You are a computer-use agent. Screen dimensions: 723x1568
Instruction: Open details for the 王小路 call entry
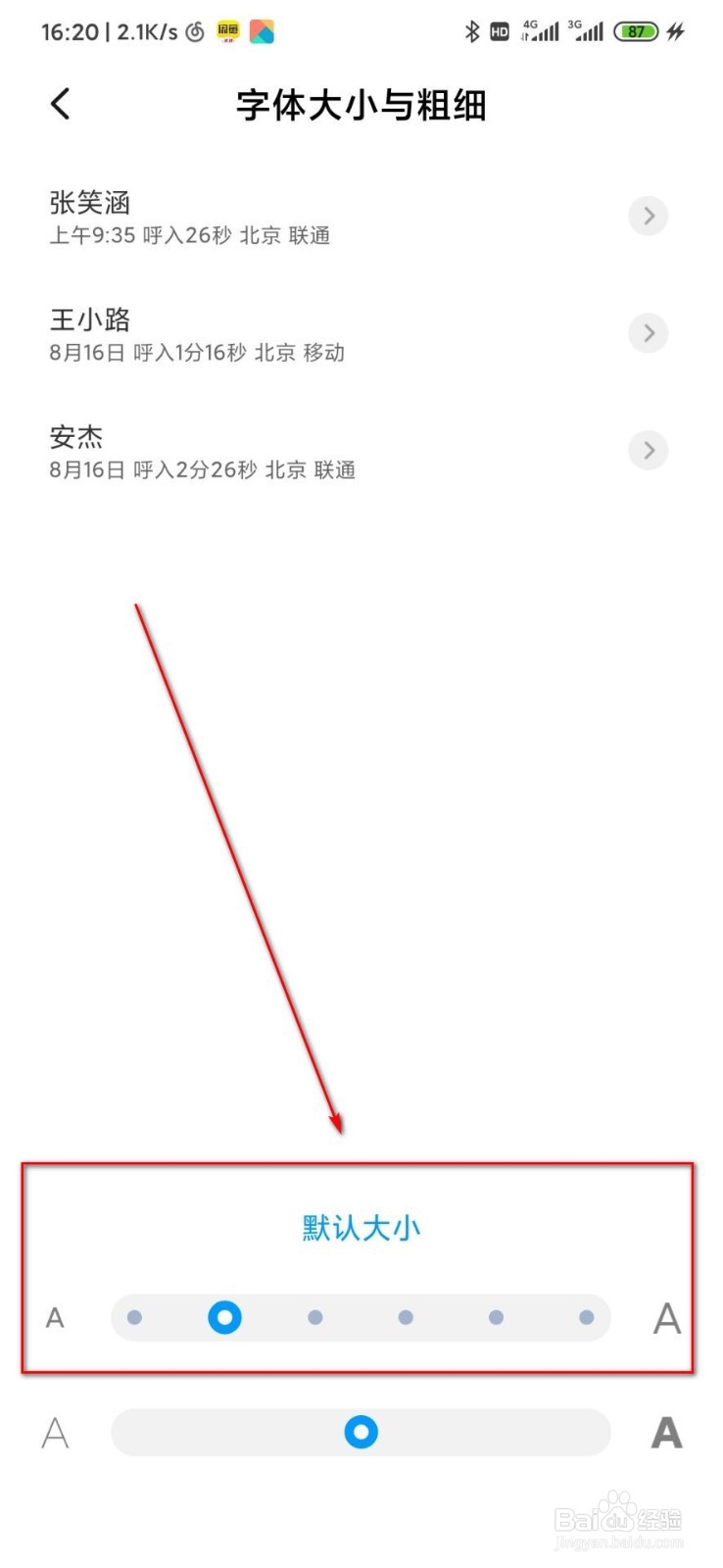click(648, 333)
